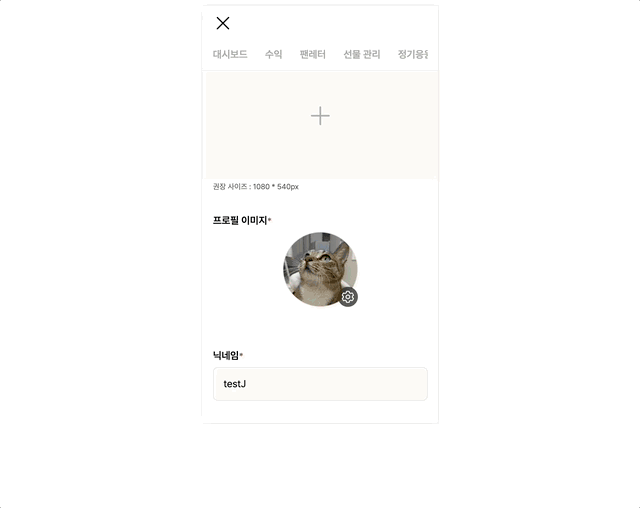Viewport: 640px width, 508px height.
Task: Switch to the 대시보드 tab
Action: click(230, 54)
